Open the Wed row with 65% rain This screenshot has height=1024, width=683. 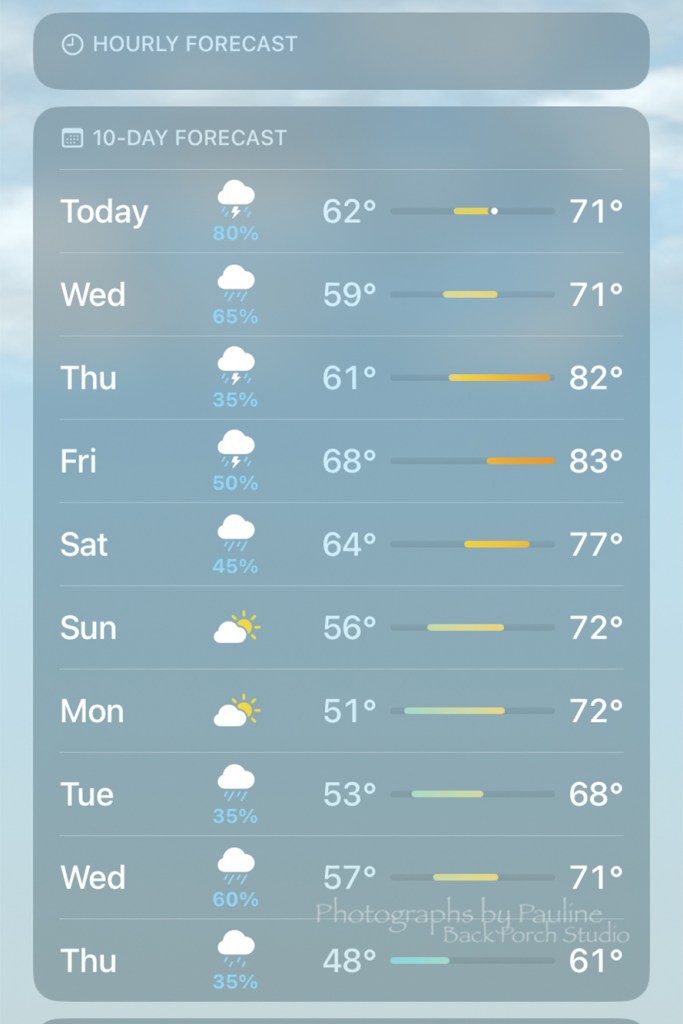pos(341,295)
